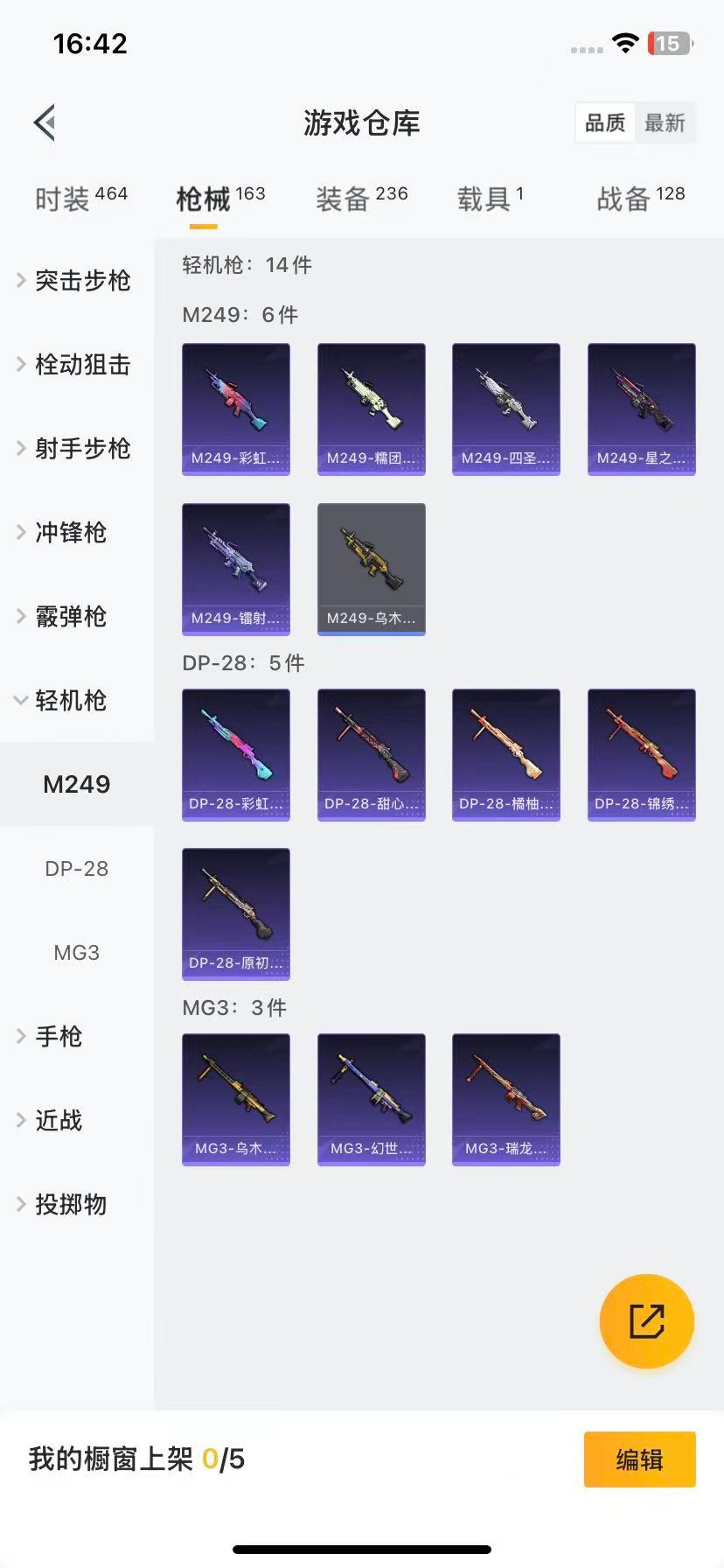Open the 战备 tab

point(640,199)
